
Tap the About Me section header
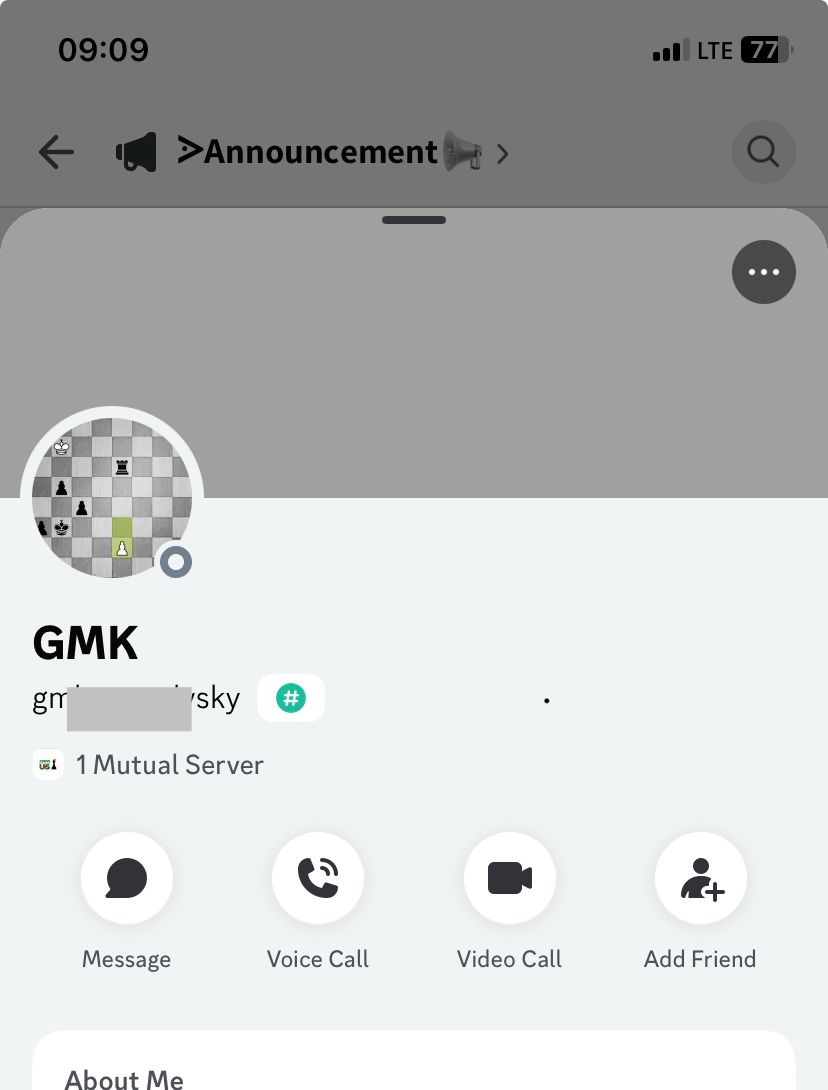(123, 1078)
